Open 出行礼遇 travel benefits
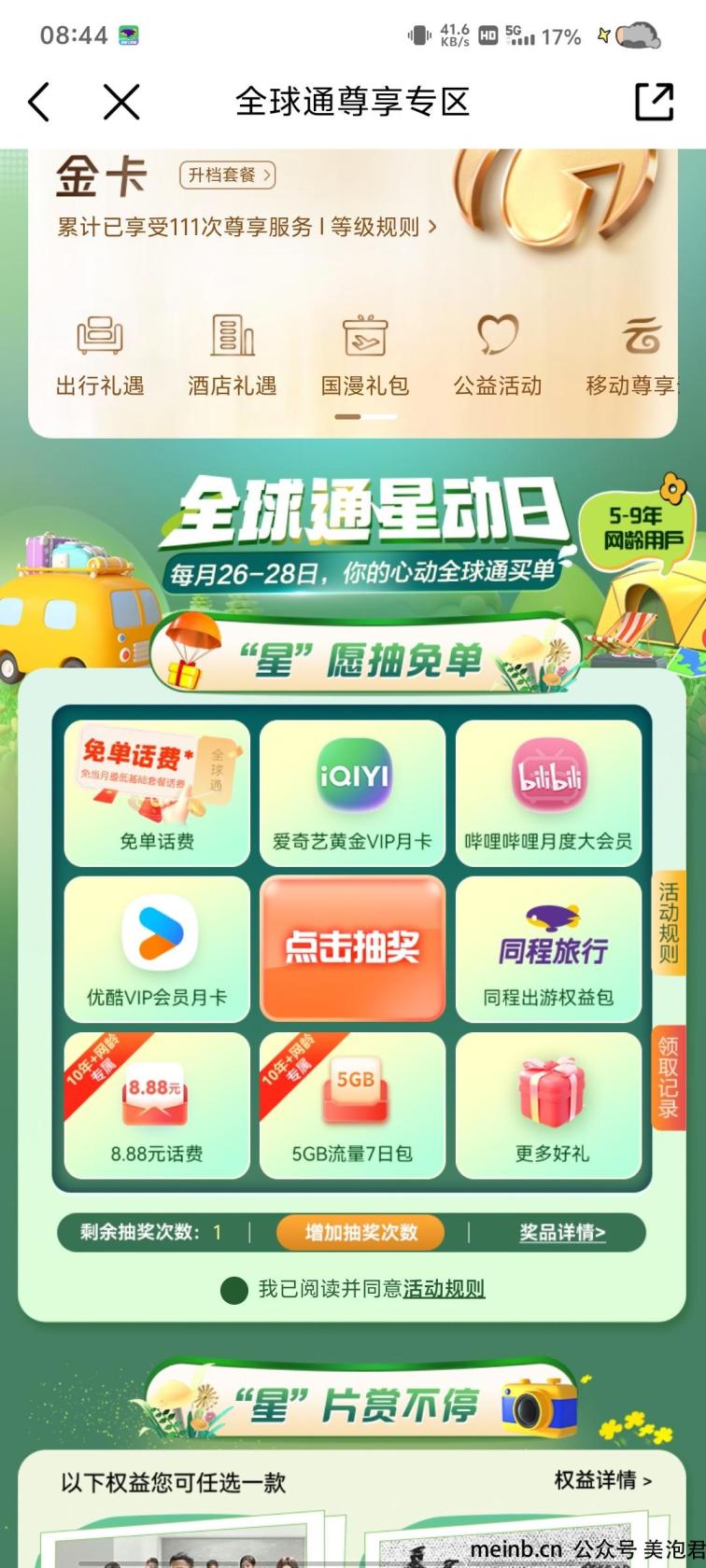Viewport: 706px width, 1568px height. [100, 356]
